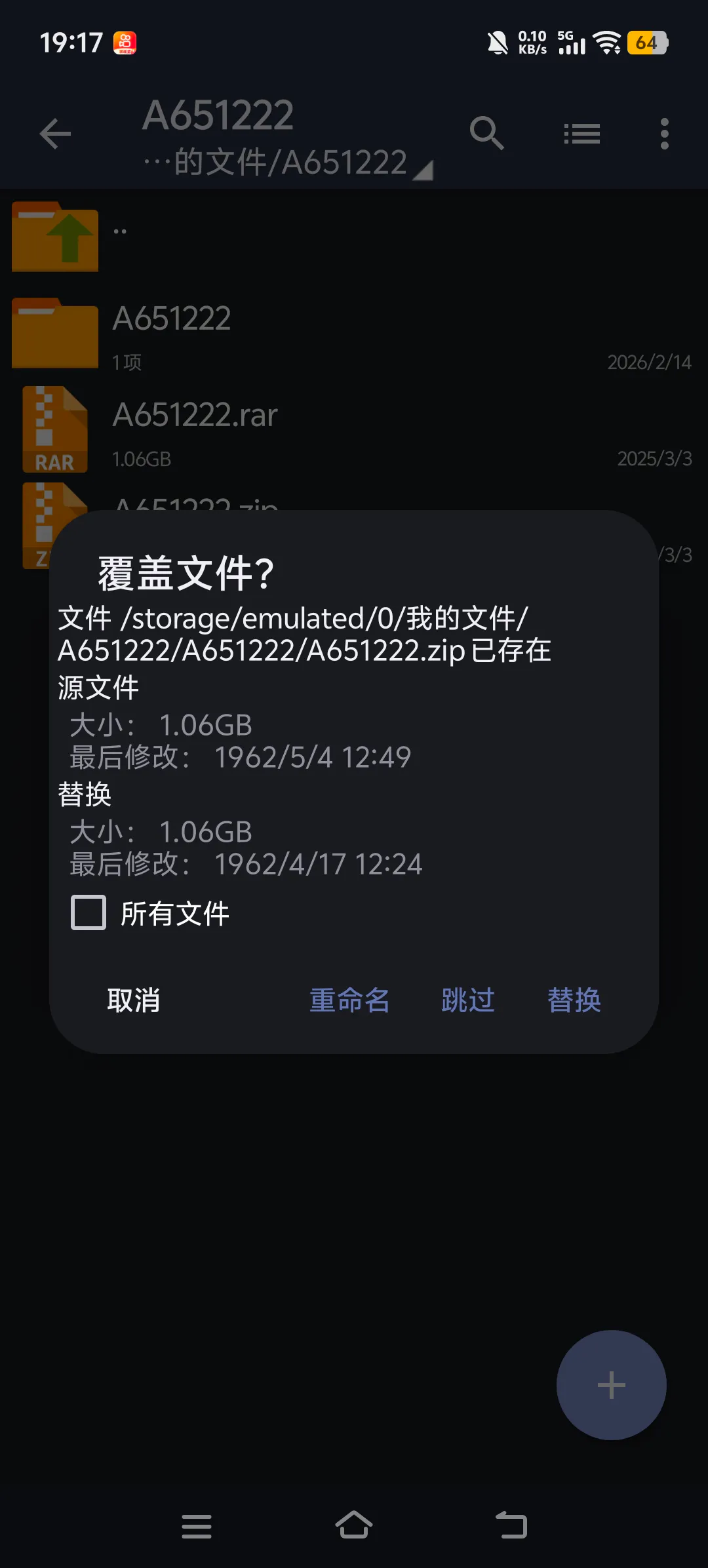Viewport: 708px width, 1568px height.
Task: Go to the system home screen
Action: pyautogui.click(x=354, y=1525)
